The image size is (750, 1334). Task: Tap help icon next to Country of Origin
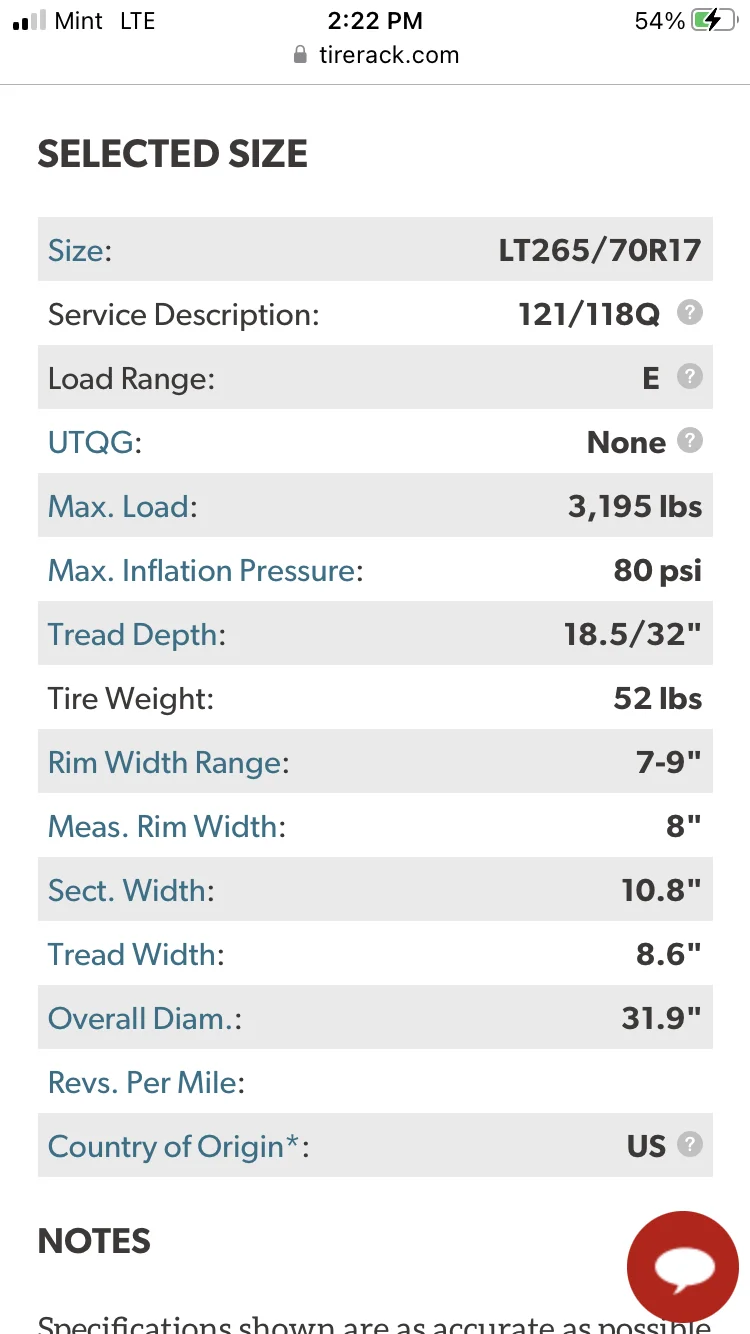click(689, 1145)
